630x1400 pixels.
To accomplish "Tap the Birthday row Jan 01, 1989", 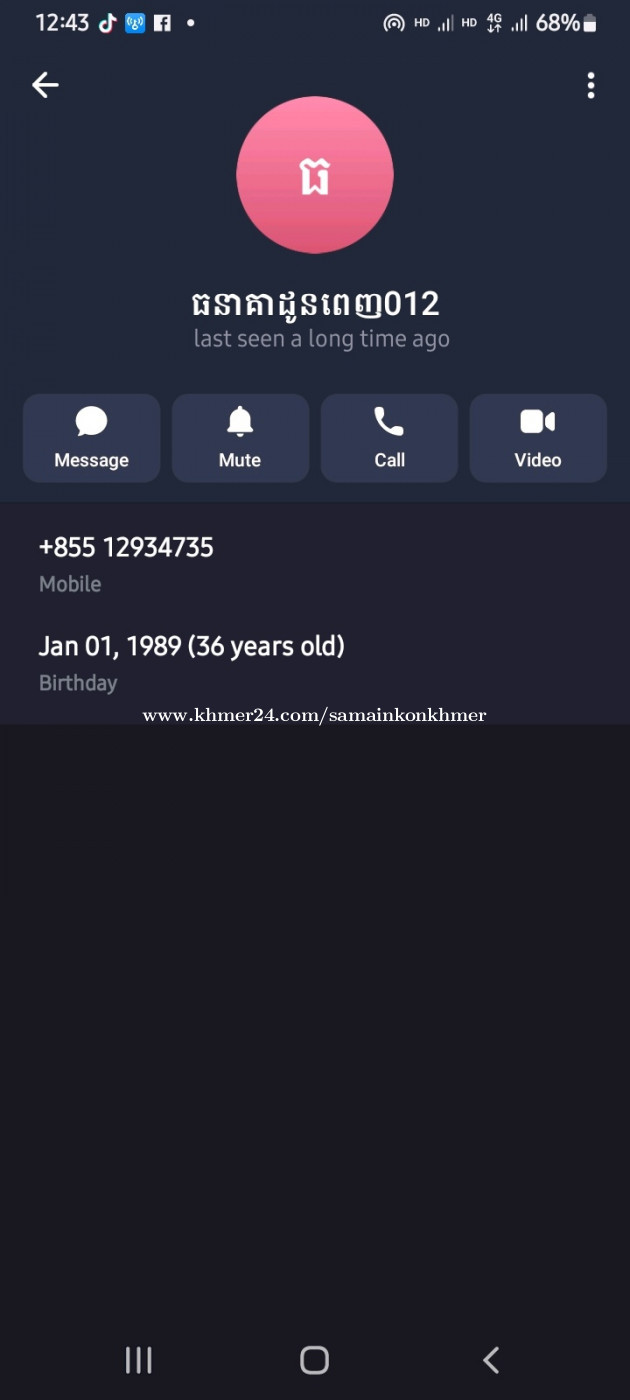I will 191,647.
